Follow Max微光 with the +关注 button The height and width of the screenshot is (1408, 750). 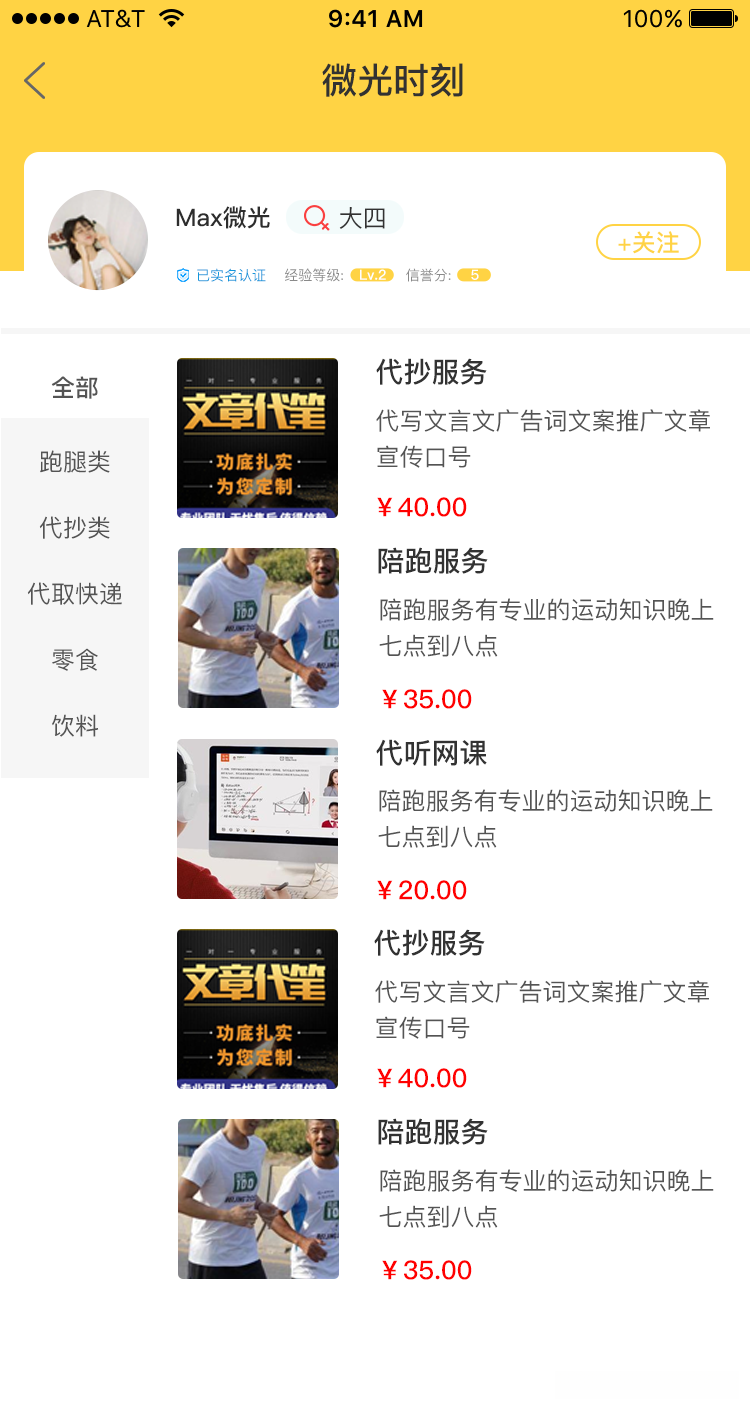(648, 242)
